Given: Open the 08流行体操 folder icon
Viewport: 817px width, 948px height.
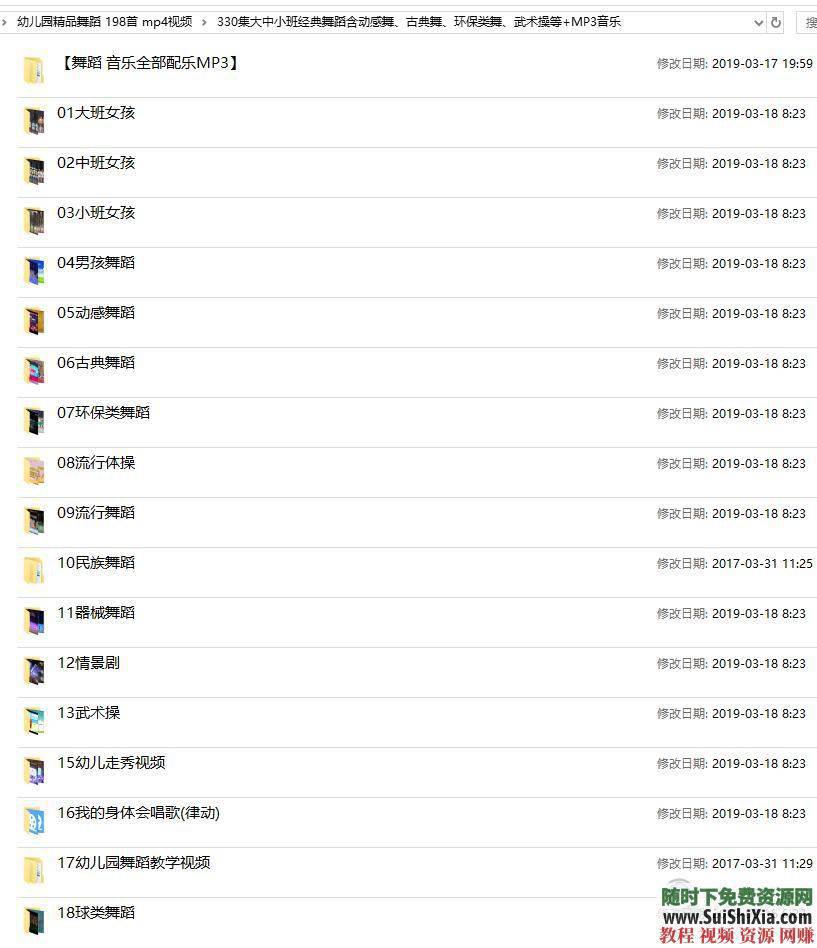Looking at the screenshot, I should pos(34,470).
